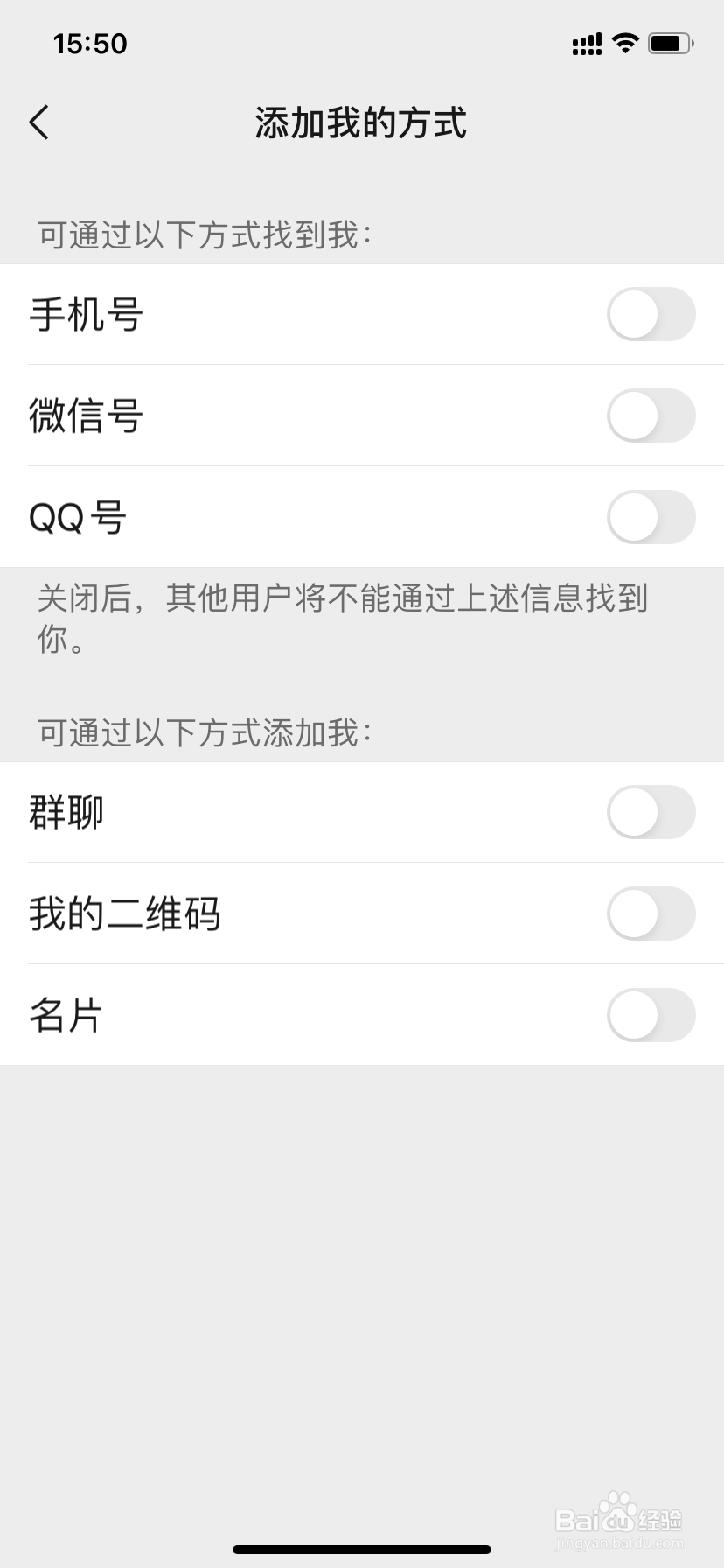
Task: Enable the 手机号 switch
Action: [x=651, y=314]
